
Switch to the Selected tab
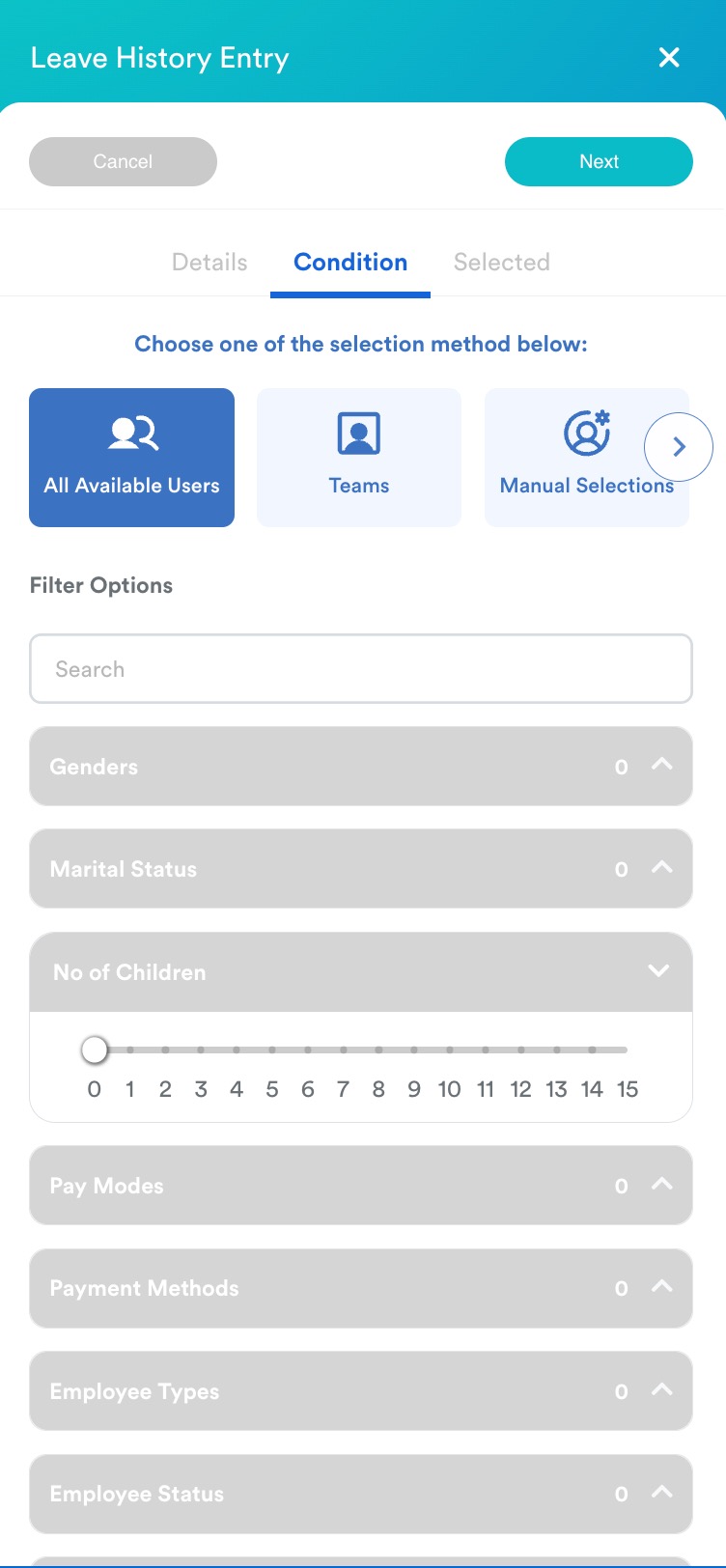tap(502, 262)
